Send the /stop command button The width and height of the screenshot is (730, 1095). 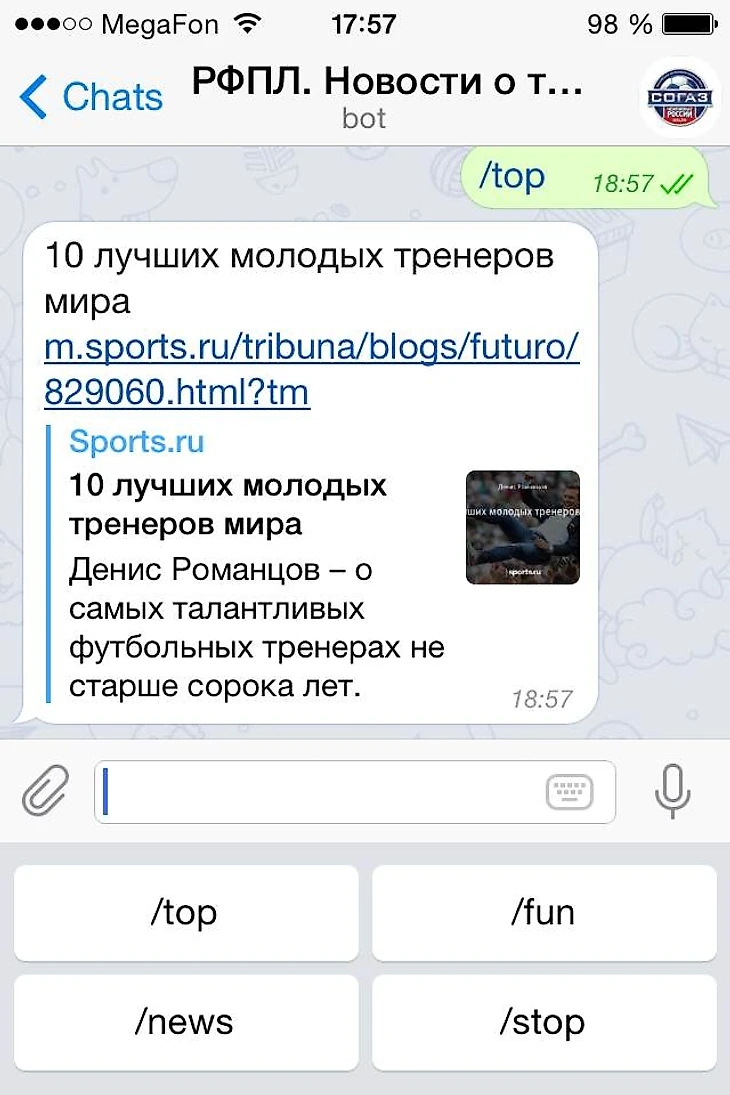pos(544,1022)
